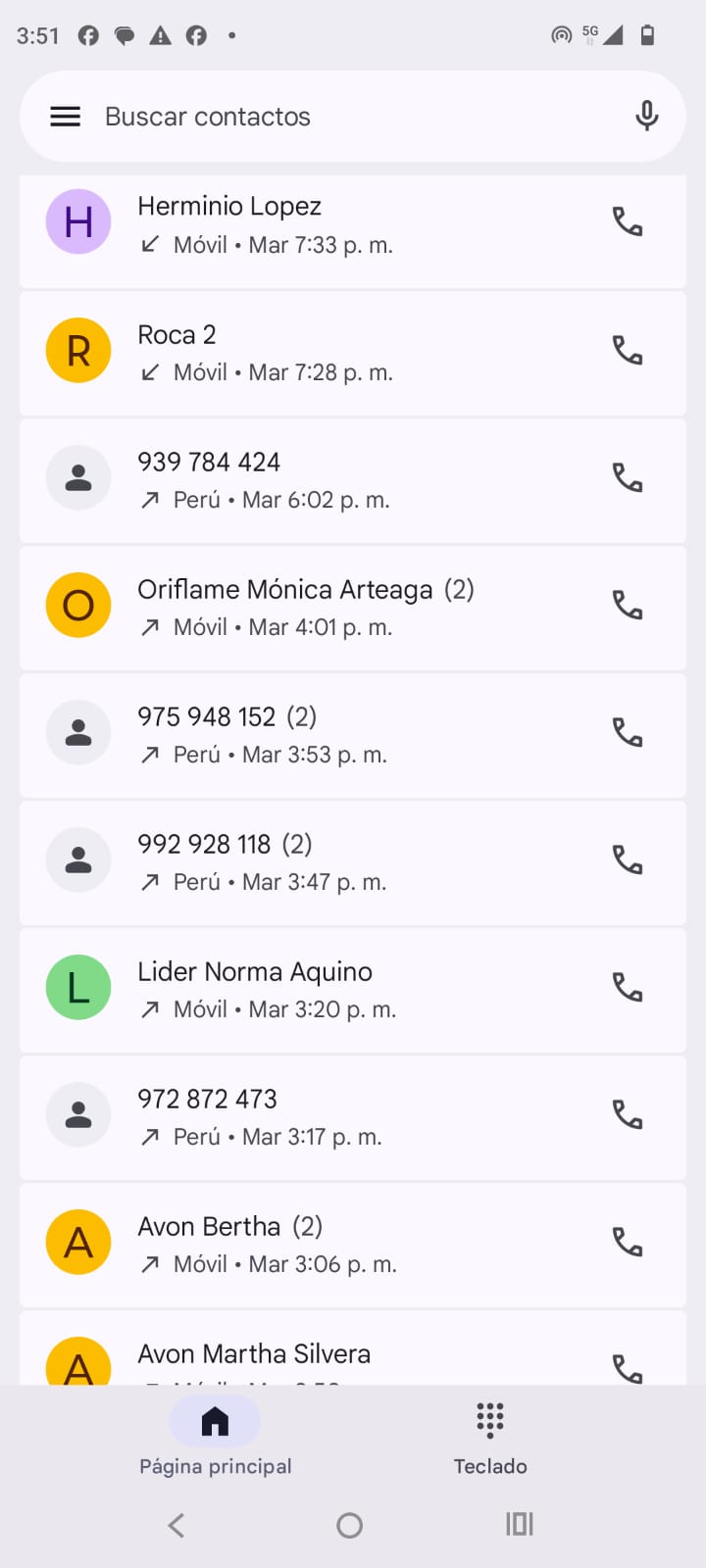Start voice search with the microphone
706x1568 pixels.
(646, 117)
